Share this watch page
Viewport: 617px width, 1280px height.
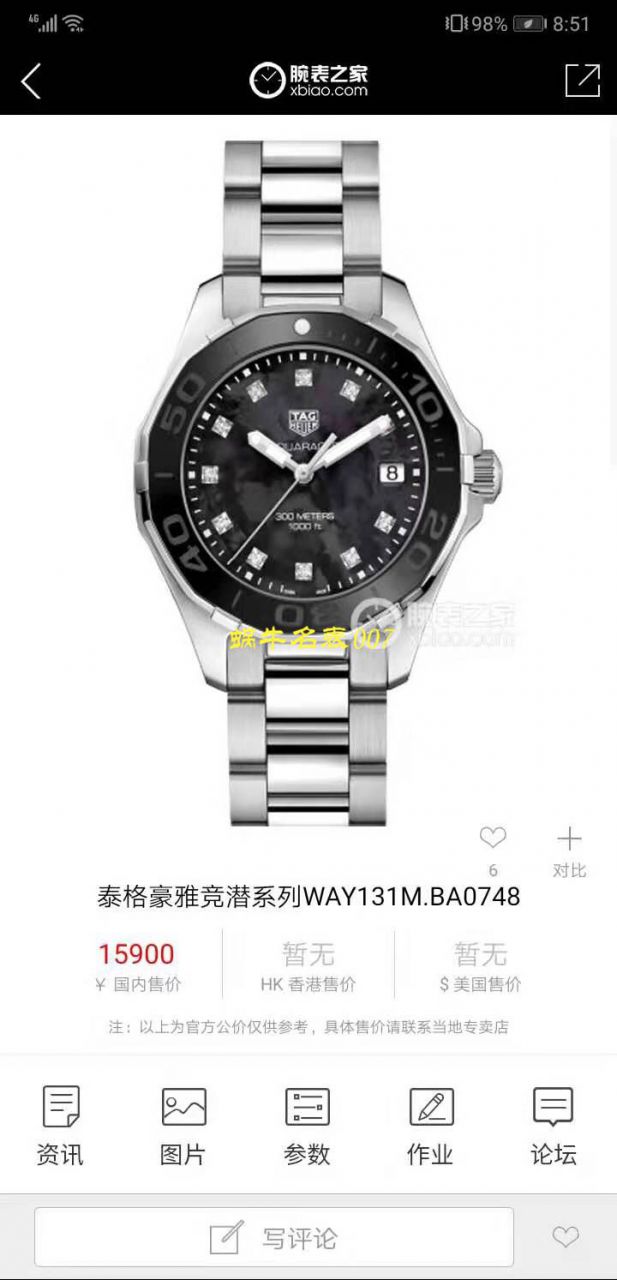point(582,80)
